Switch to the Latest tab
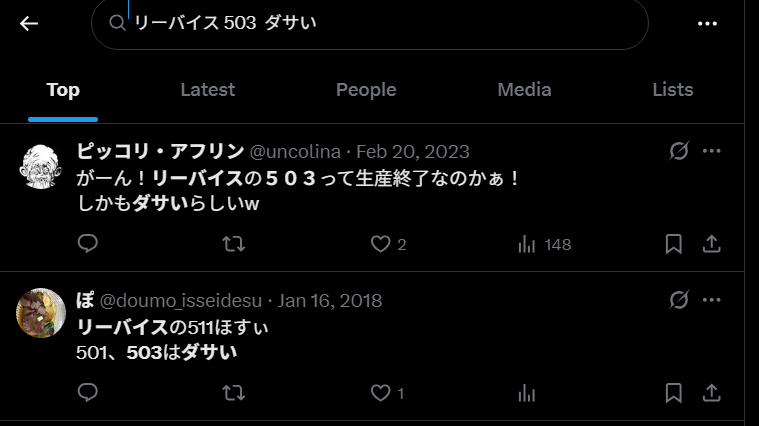Screen dimensions: 759x426 pyautogui.click(x=207, y=90)
